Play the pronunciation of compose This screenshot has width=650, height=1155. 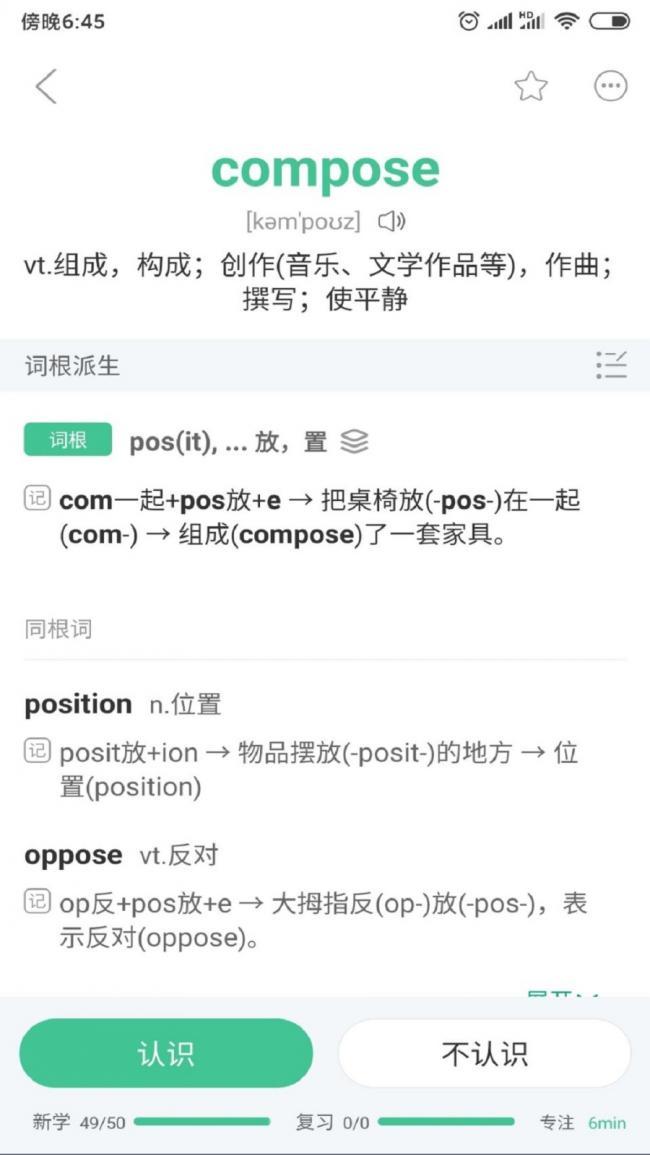[391, 221]
